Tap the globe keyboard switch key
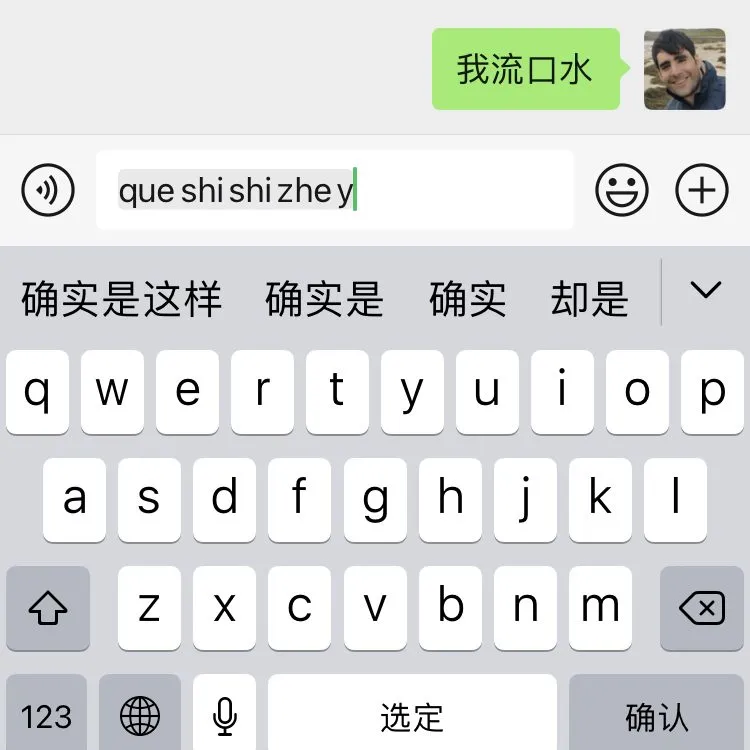The height and width of the screenshot is (750, 750). (140, 714)
